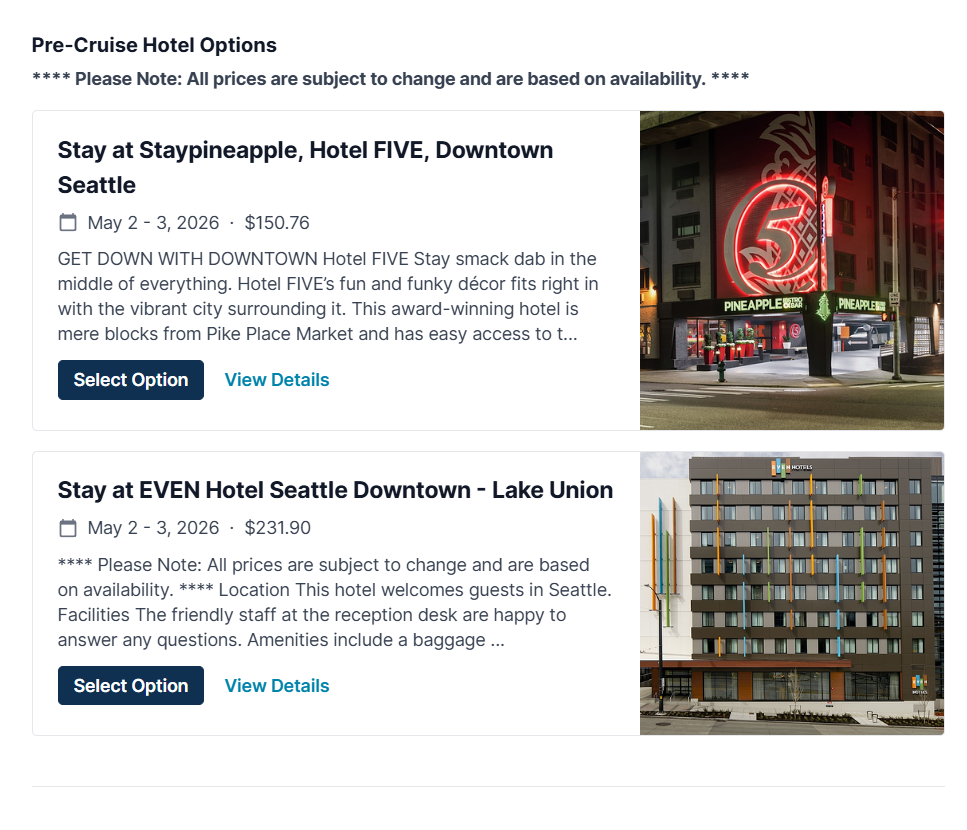Open the Staypineapple Hotel FIVE photo
The image size is (967, 830).
pos(791,270)
